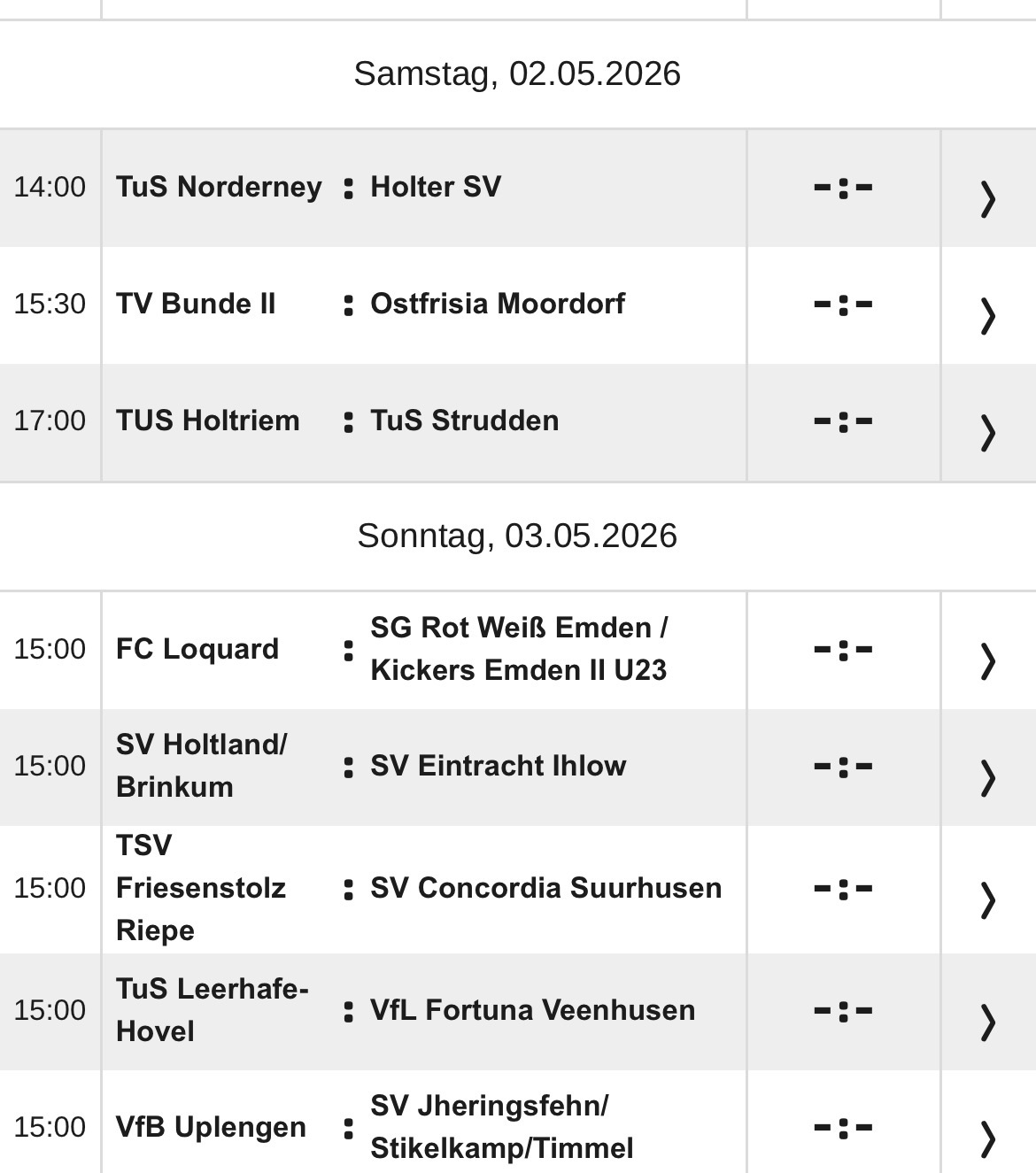Screen dimensions: 1036x1173
Task: Select TuS Leerhafe-Hovel vs VfL Fortuna Veenhusen
Action: tap(987, 1020)
